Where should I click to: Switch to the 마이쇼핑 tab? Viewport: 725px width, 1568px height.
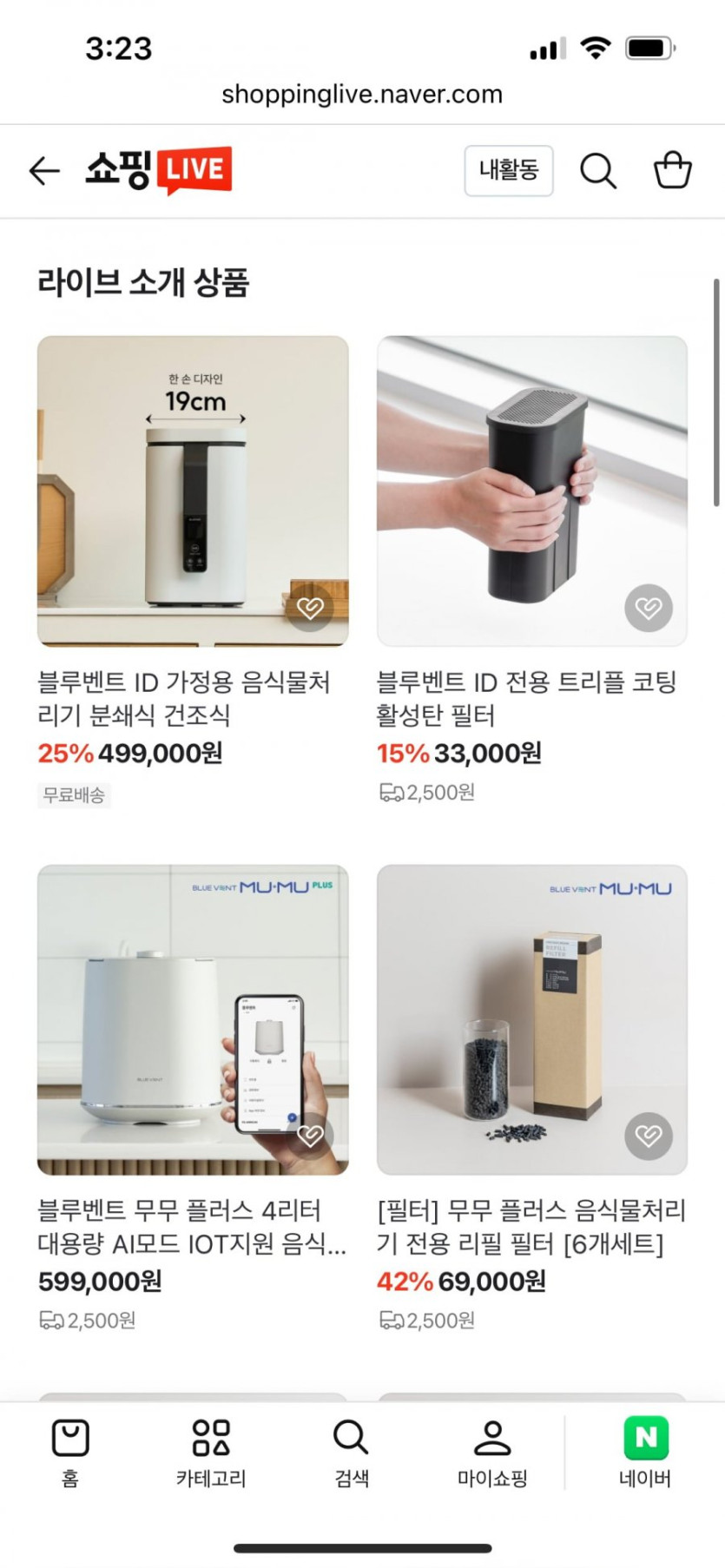click(x=492, y=1453)
